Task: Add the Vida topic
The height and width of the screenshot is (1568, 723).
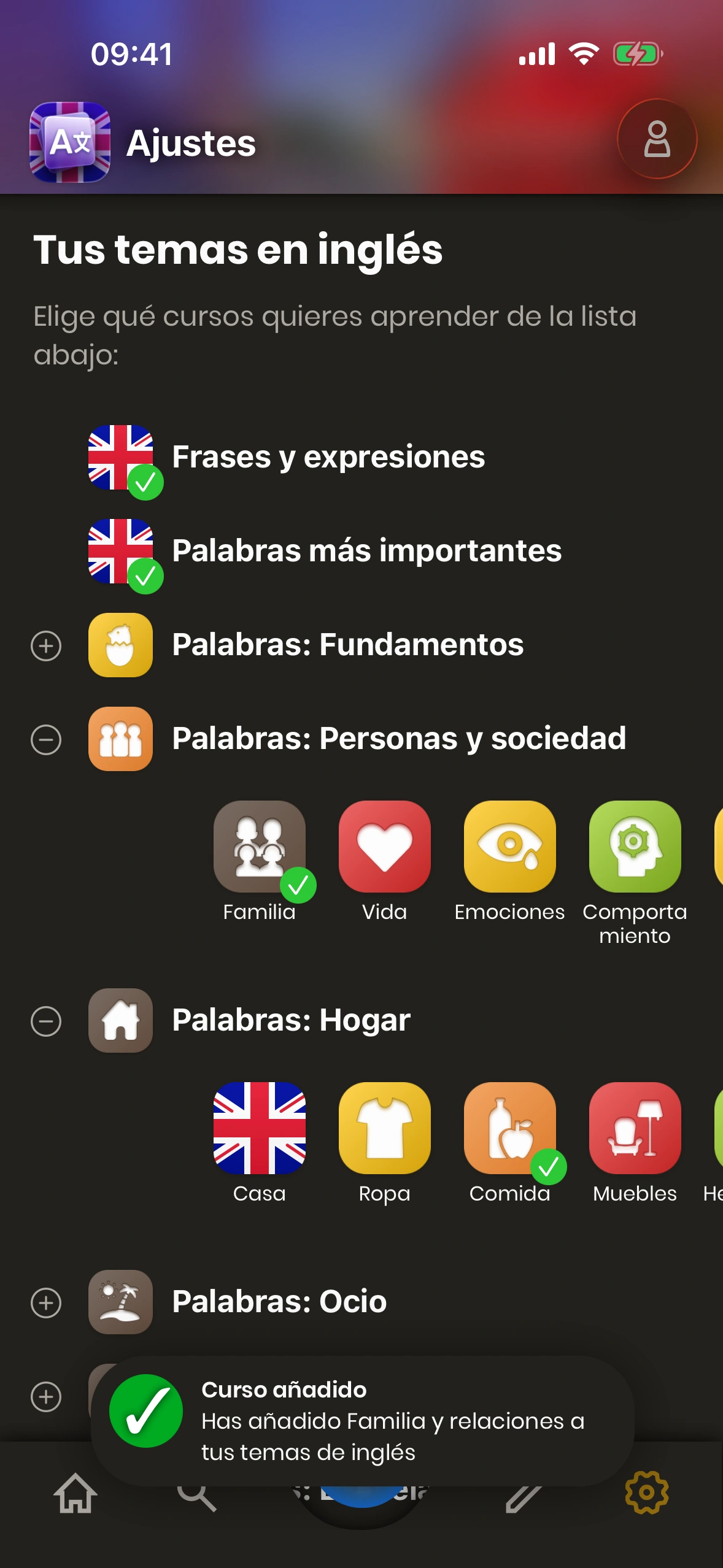Action: 385,847
